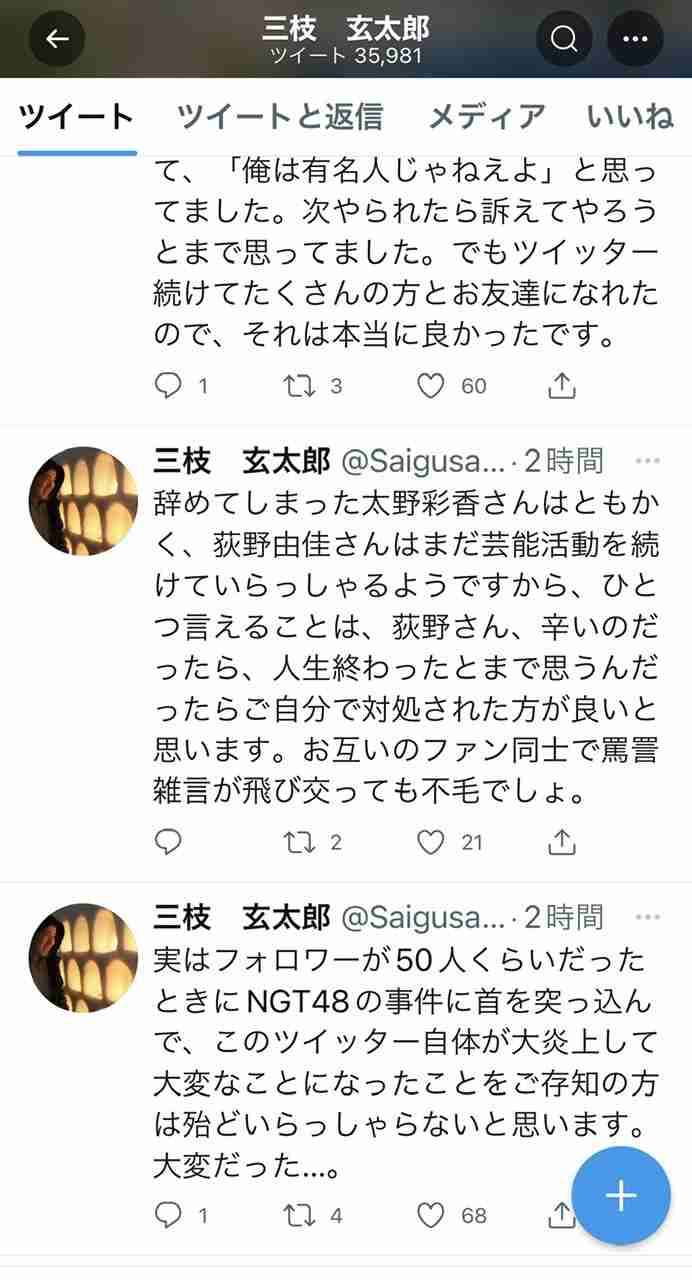Switch to the いいね tab

(x=630, y=116)
